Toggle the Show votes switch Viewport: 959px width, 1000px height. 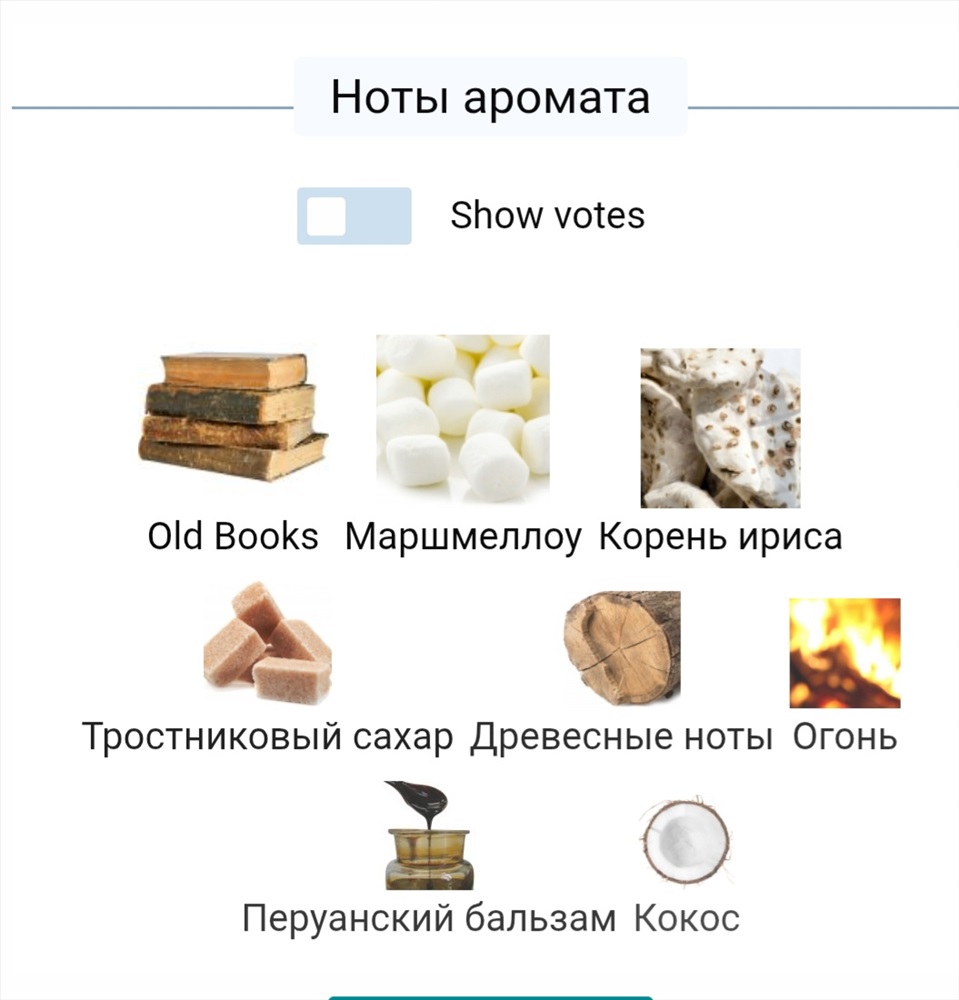click(354, 216)
